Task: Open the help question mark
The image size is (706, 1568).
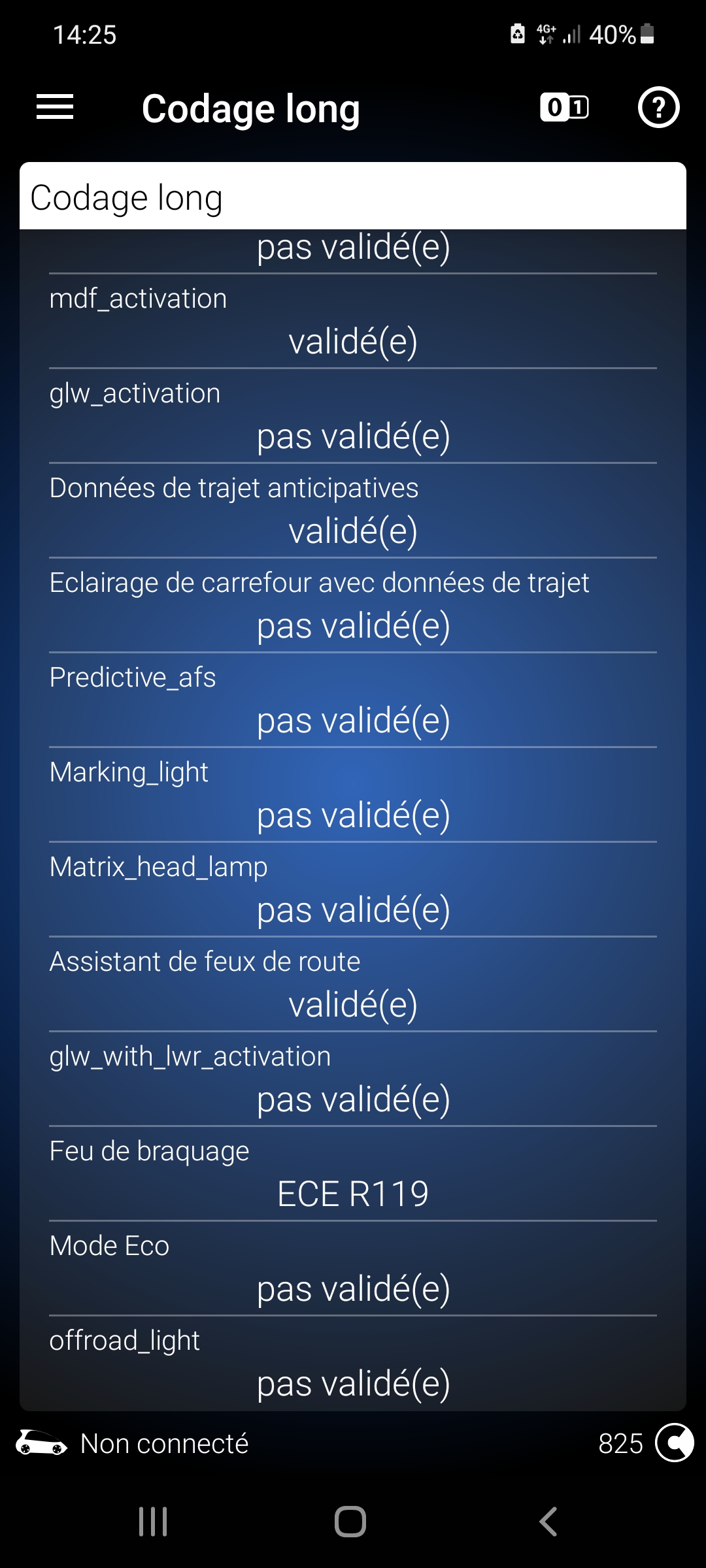Action: point(658,107)
